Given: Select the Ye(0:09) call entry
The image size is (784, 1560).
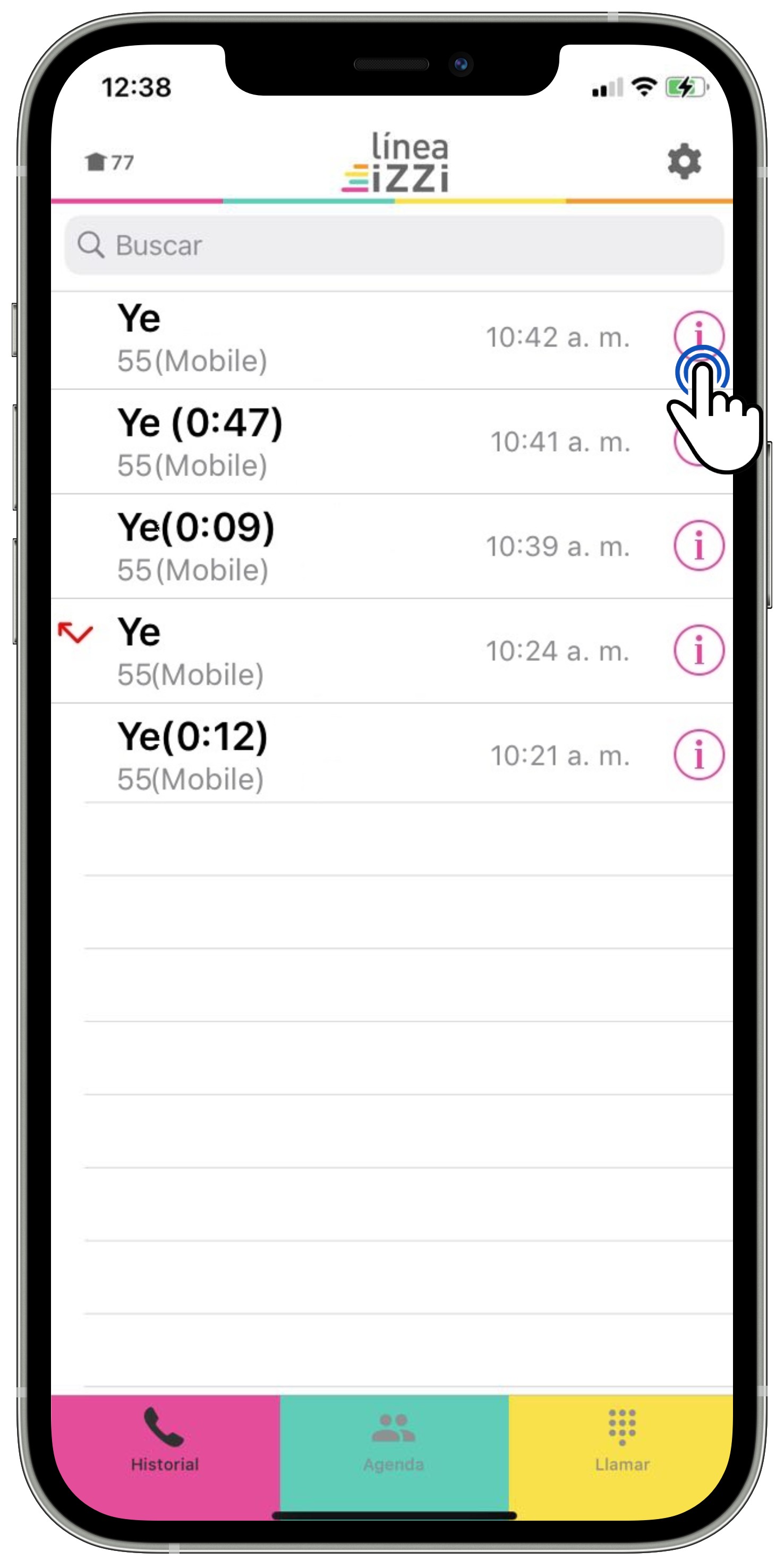Looking at the screenshot, I should [x=303, y=547].
